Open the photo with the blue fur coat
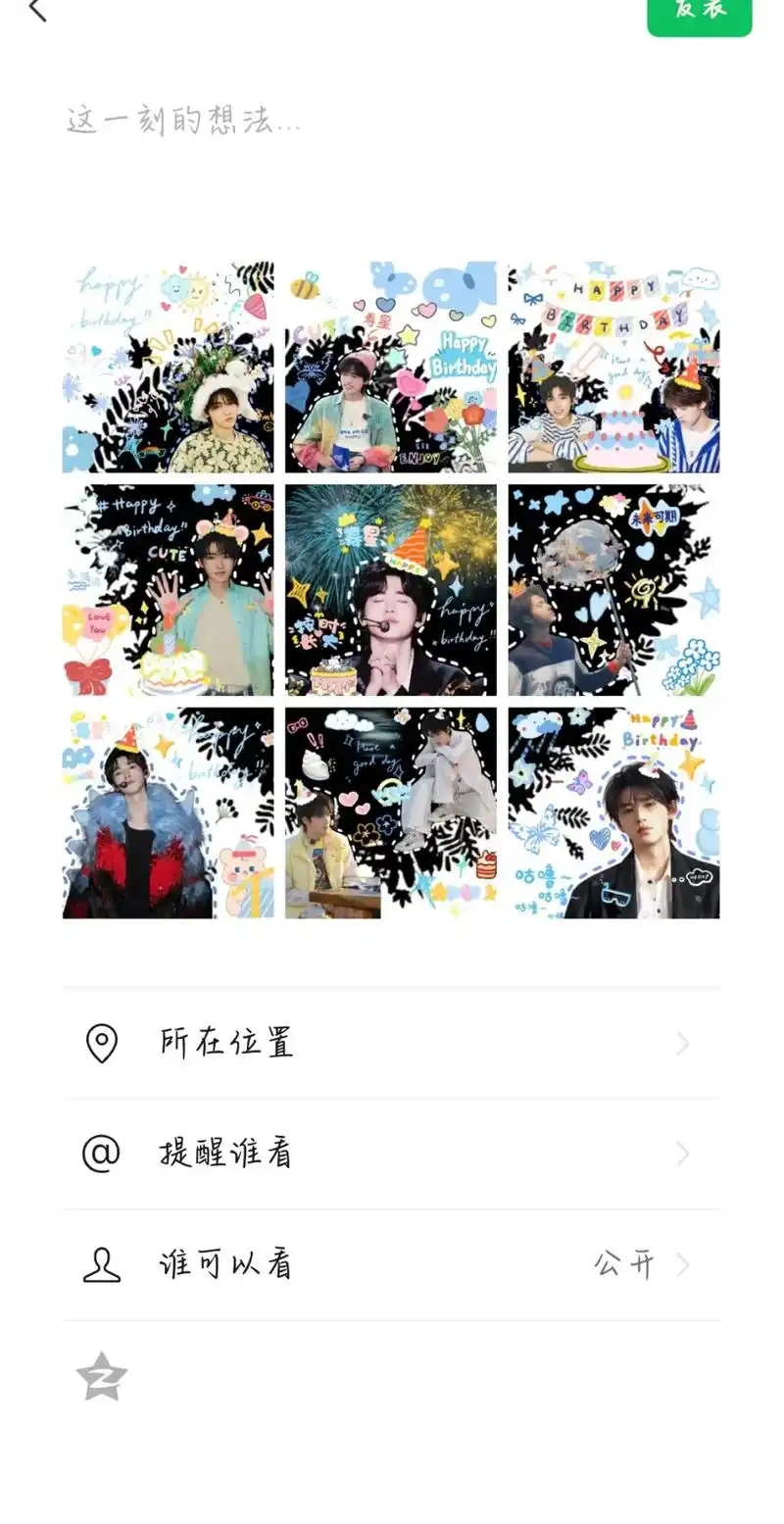784x1524 pixels. coord(169,812)
